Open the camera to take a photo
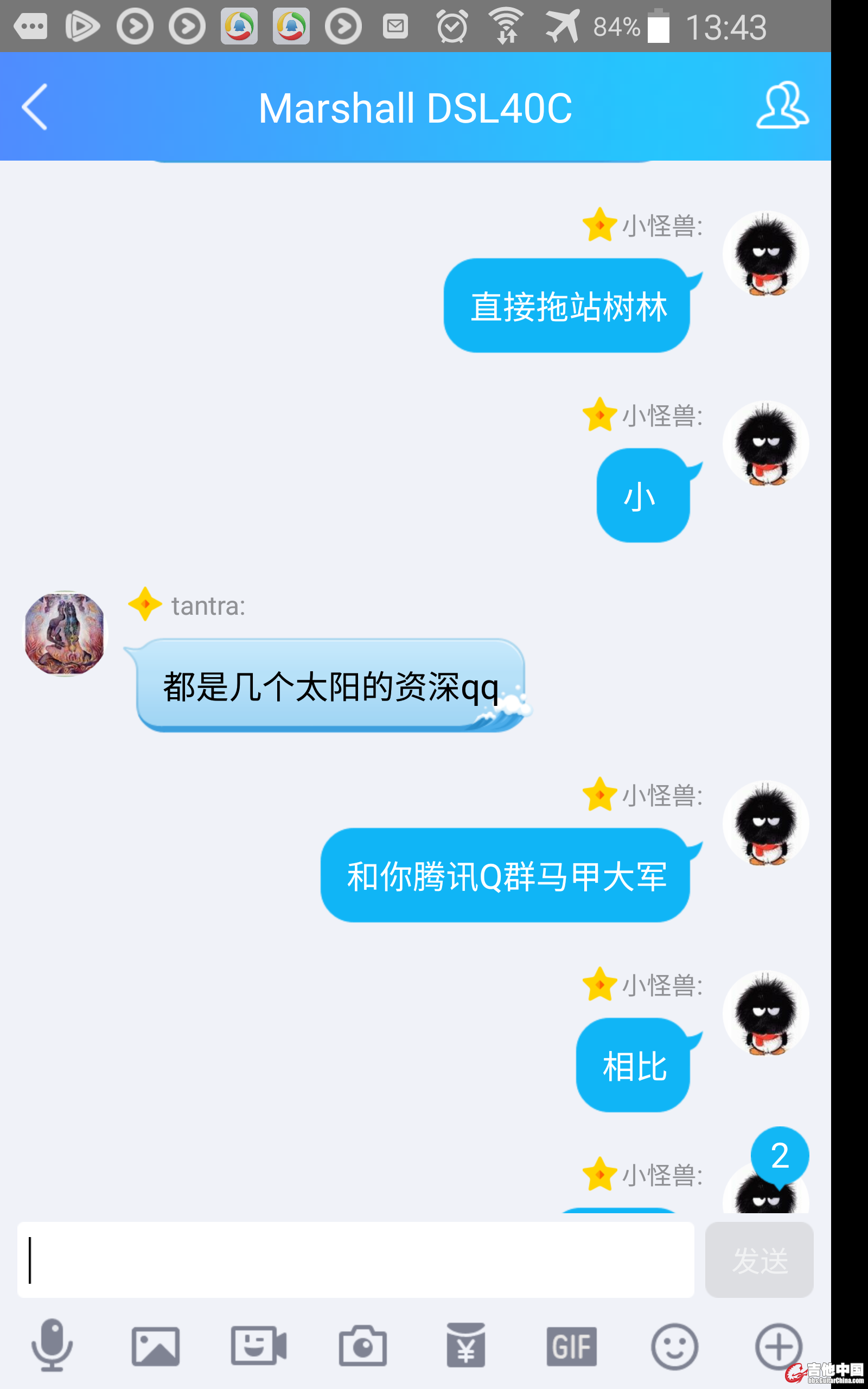 (x=362, y=1346)
